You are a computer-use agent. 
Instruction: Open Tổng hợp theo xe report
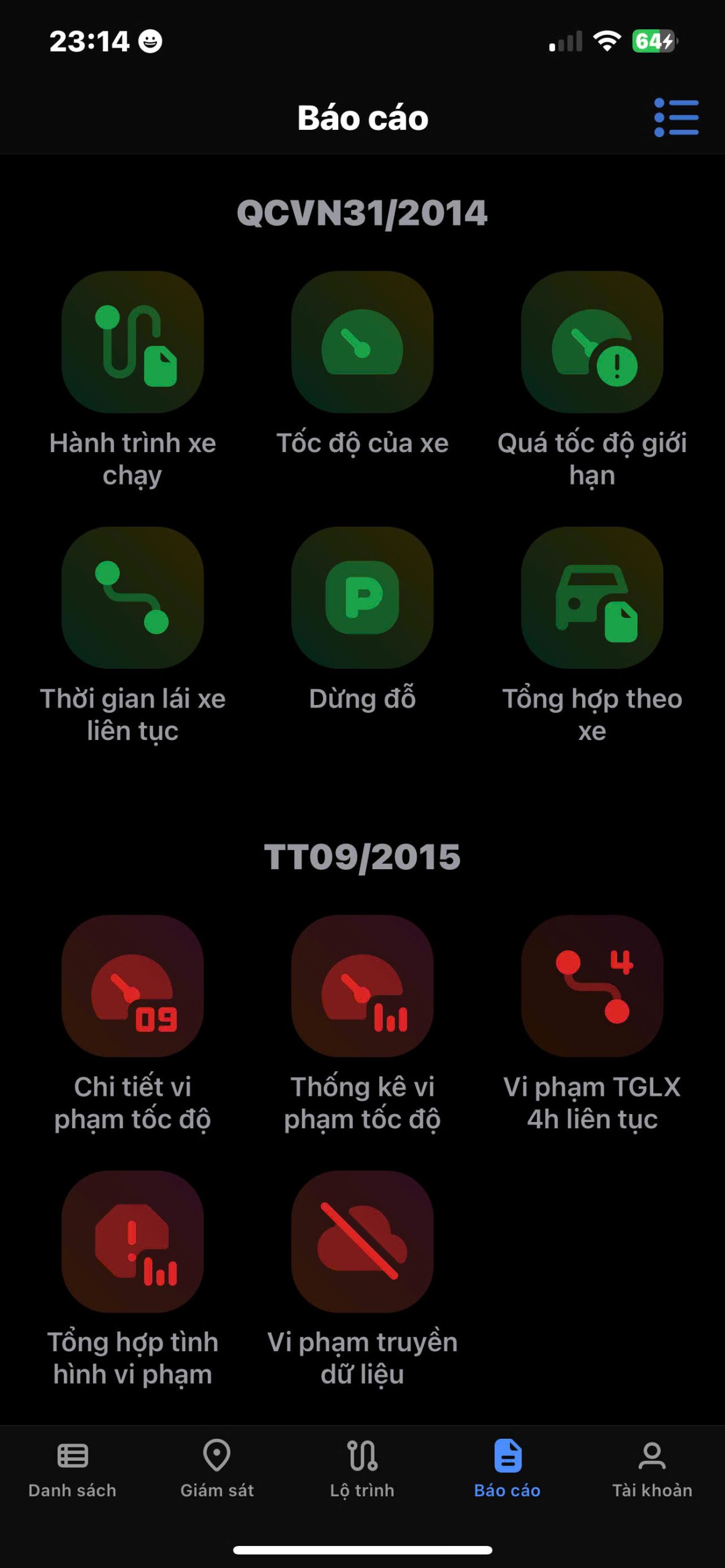tap(592, 598)
